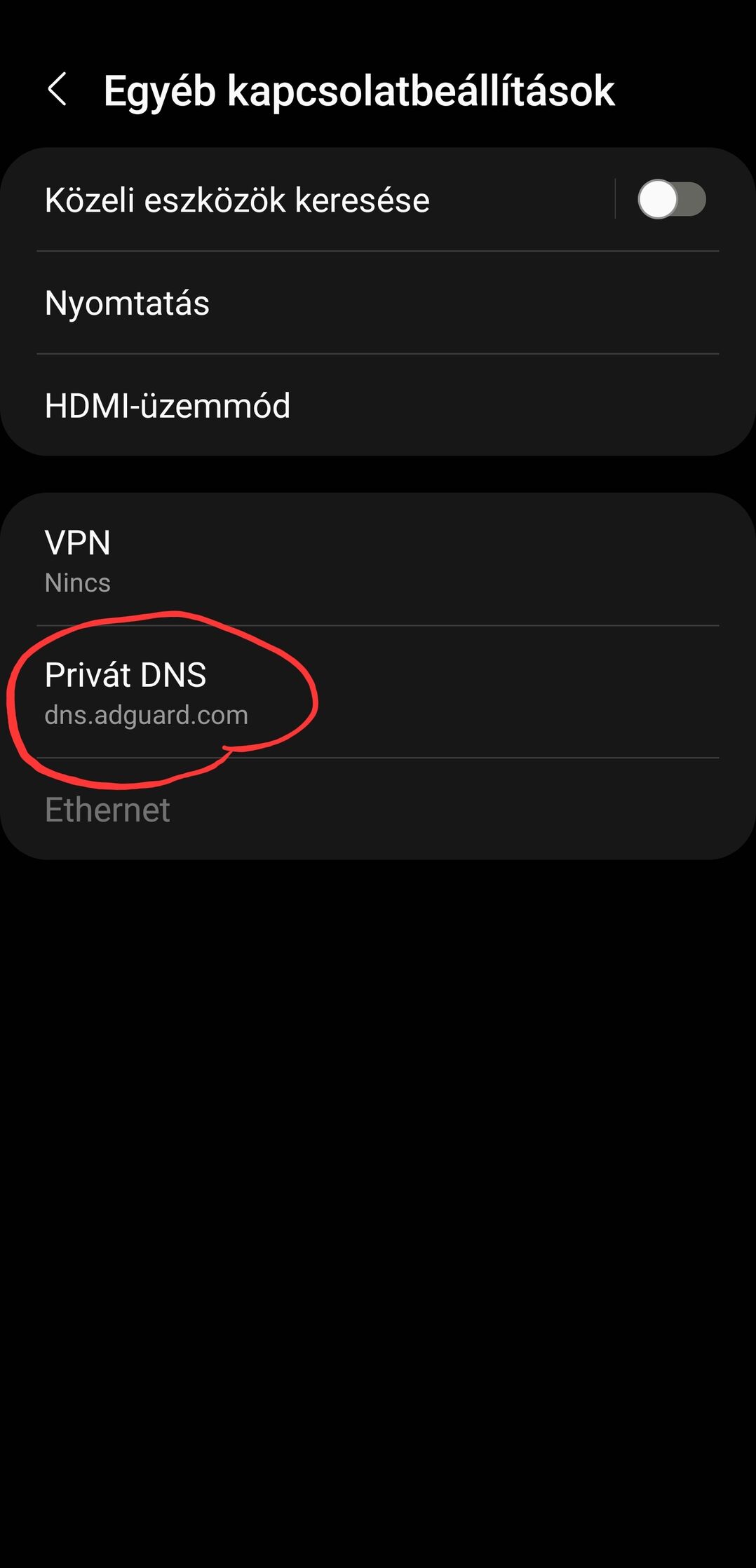Toggle the Közeli eszközök keresése switch

pos(670,200)
